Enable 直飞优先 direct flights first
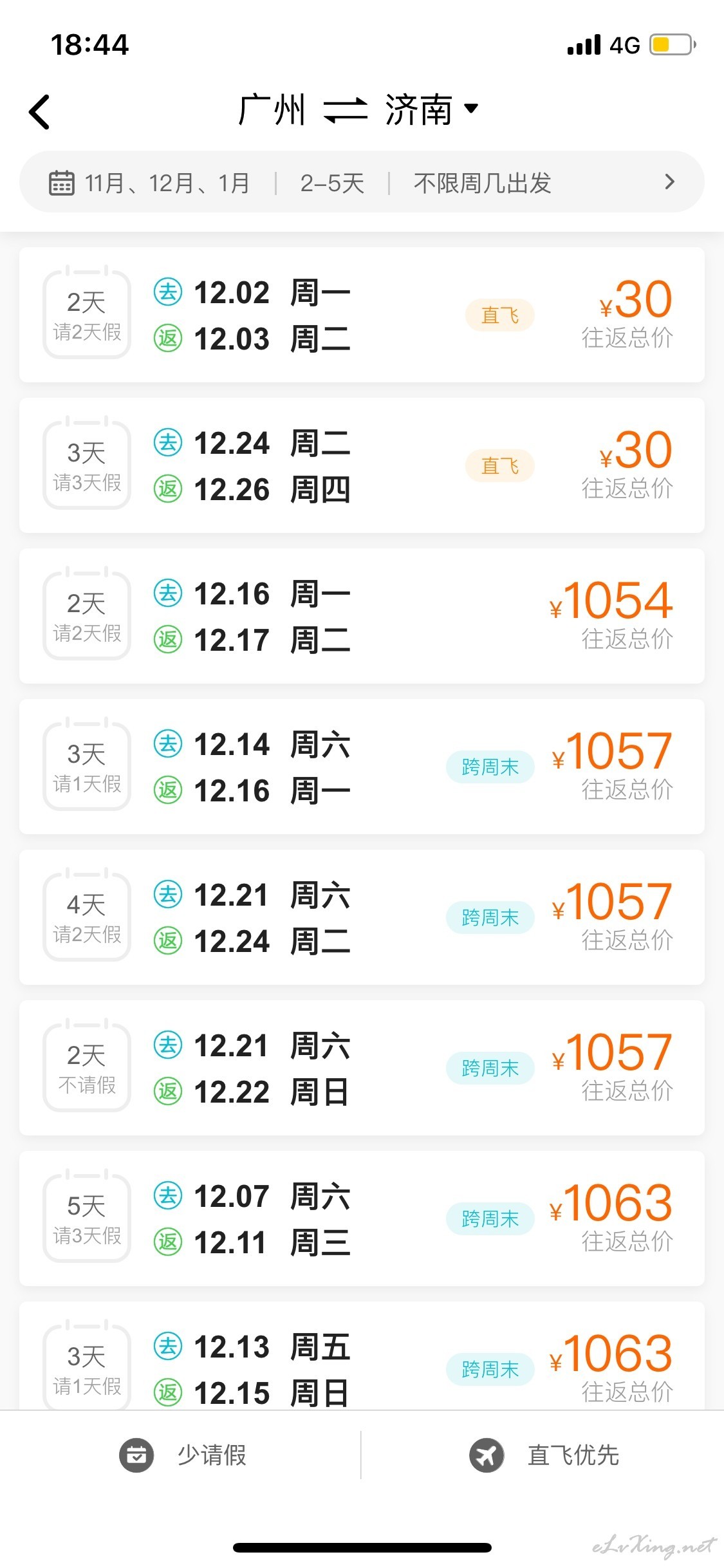Screen dimensions: 724x1568 point(544,1455)
